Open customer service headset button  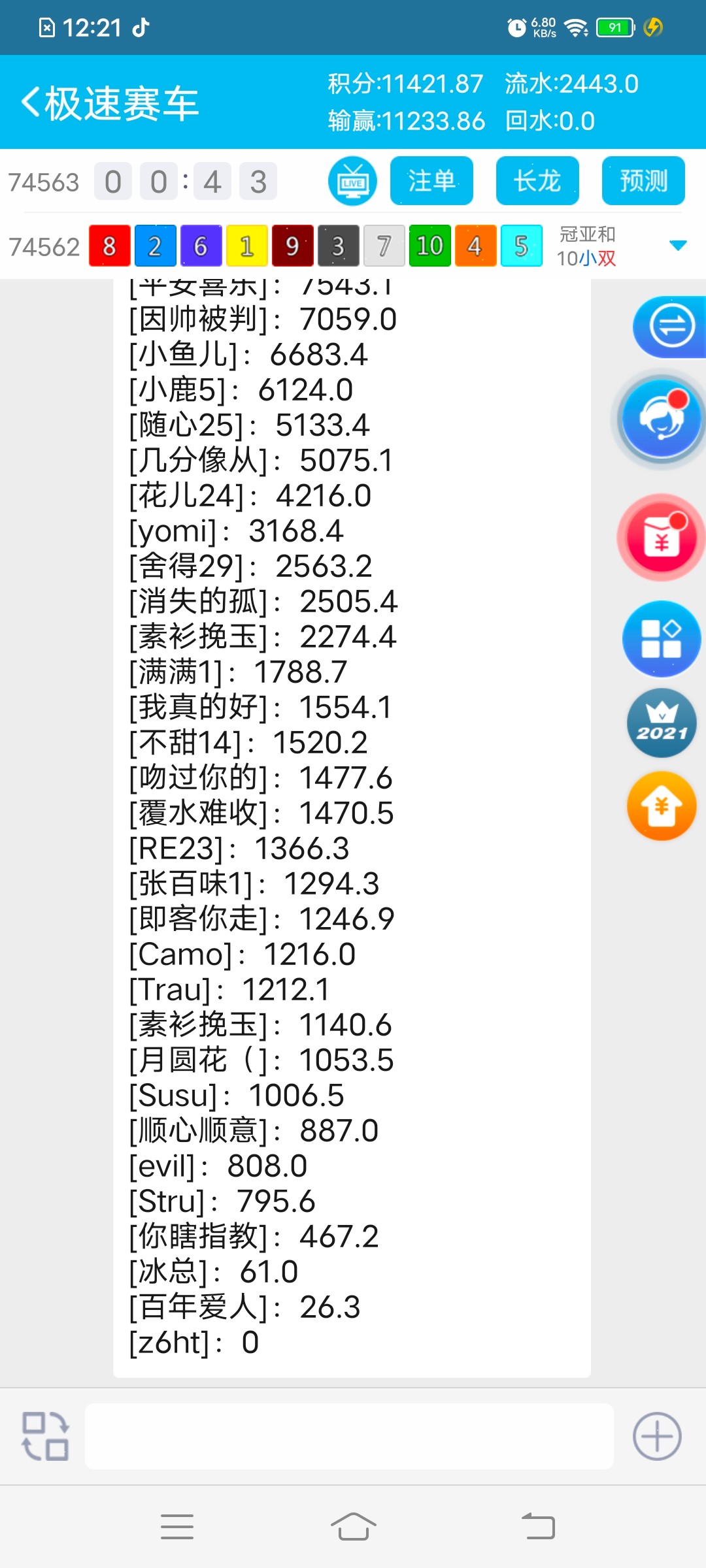[x=661, y=419]
